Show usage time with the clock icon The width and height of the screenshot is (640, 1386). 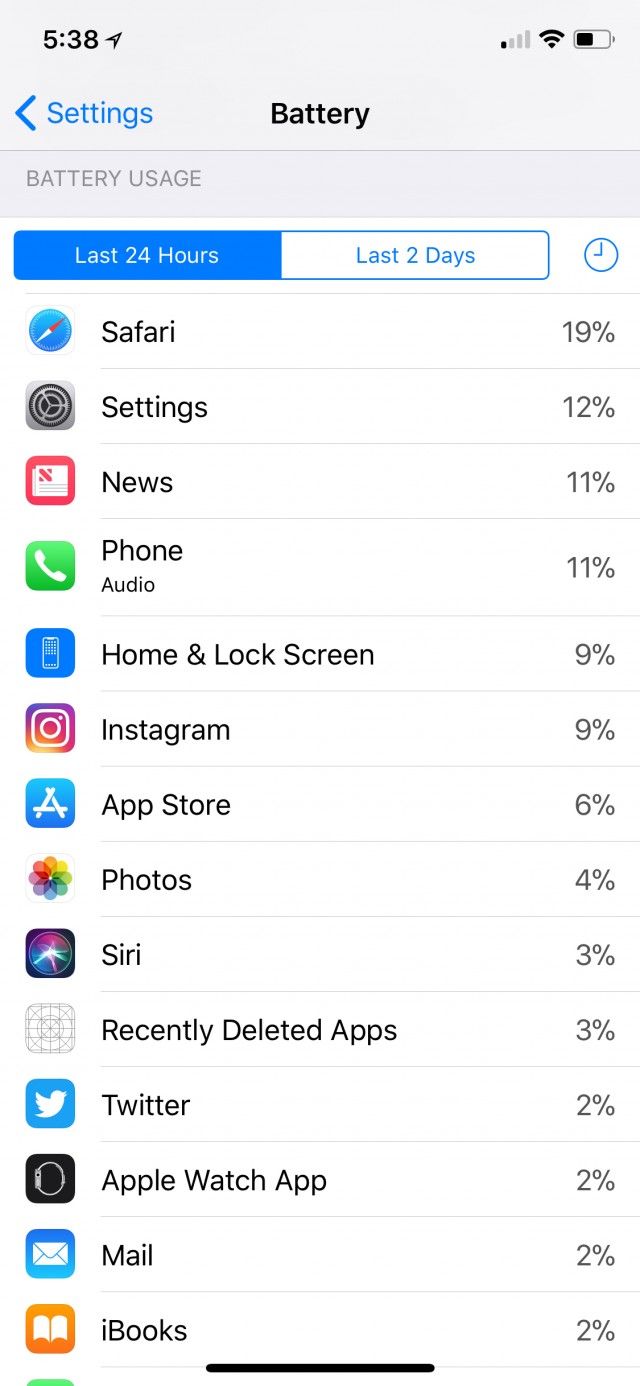601,255
